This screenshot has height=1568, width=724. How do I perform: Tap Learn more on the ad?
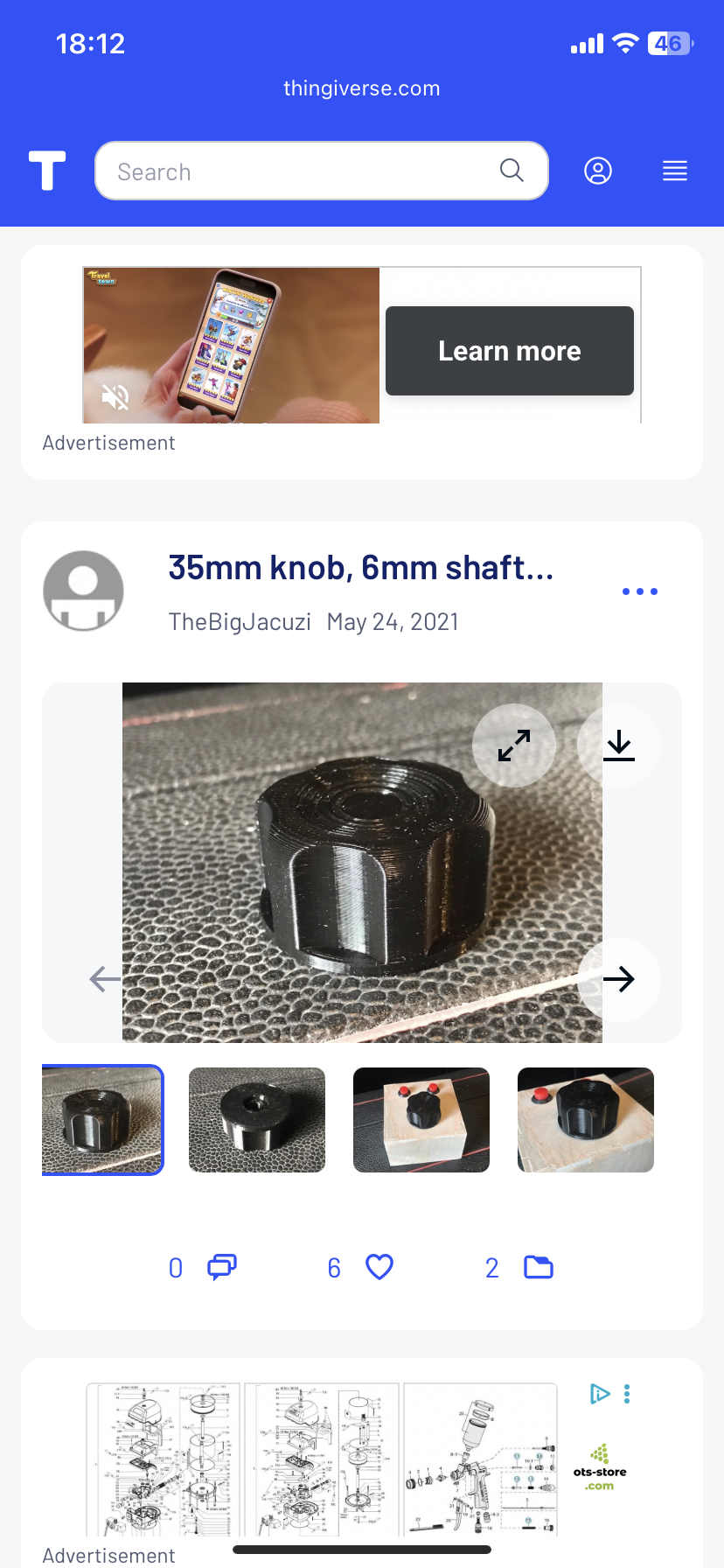[x=510, y=351]
